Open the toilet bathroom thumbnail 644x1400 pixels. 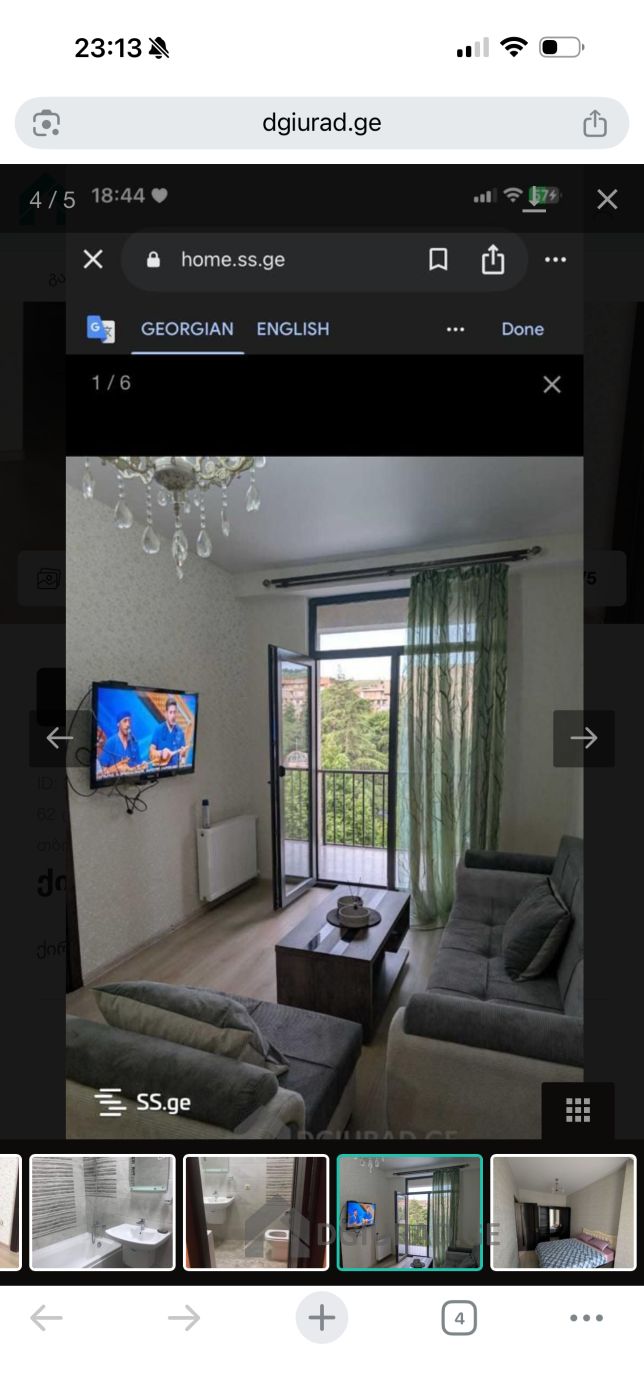coord(256,1212)
